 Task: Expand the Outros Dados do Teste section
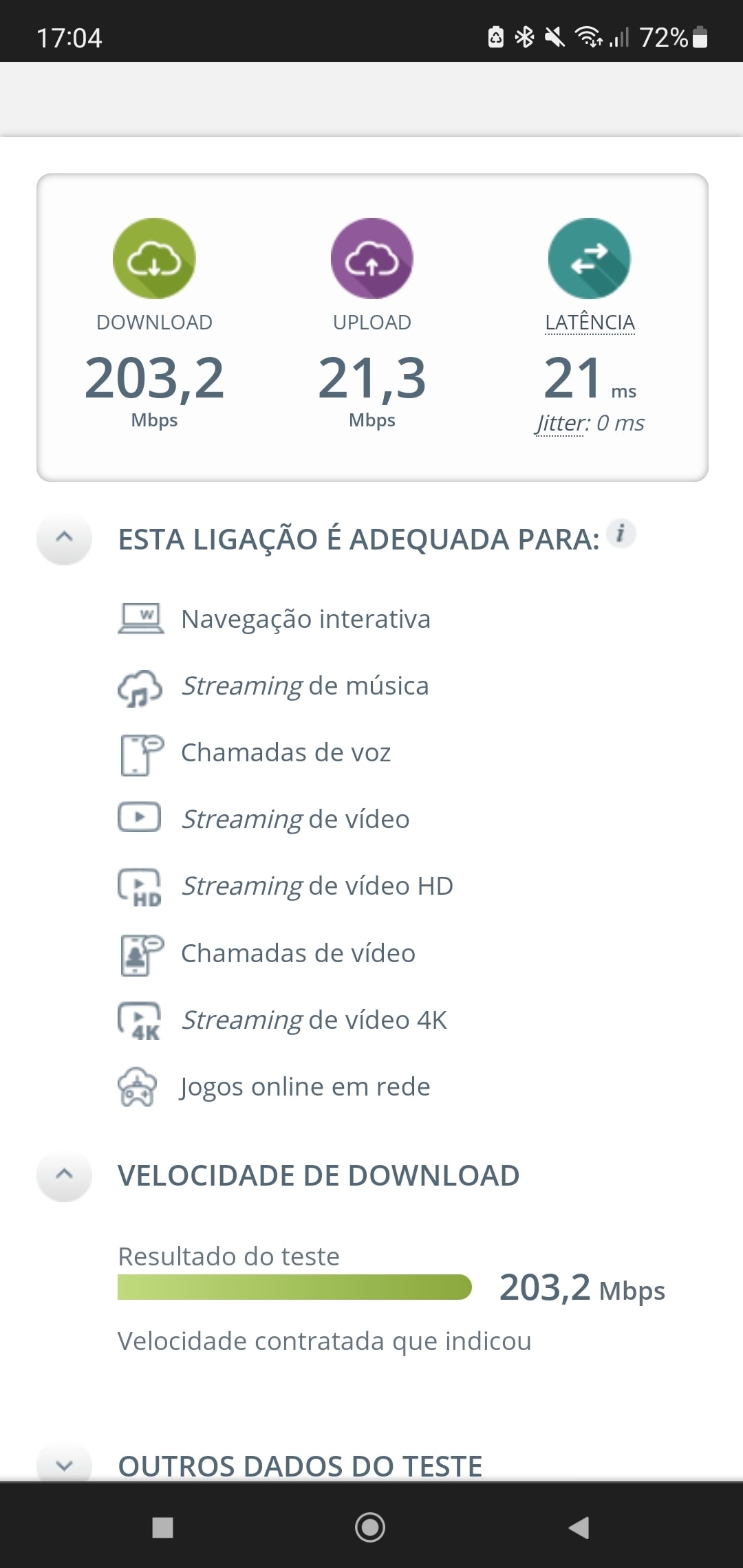[x=64, y=1465]
